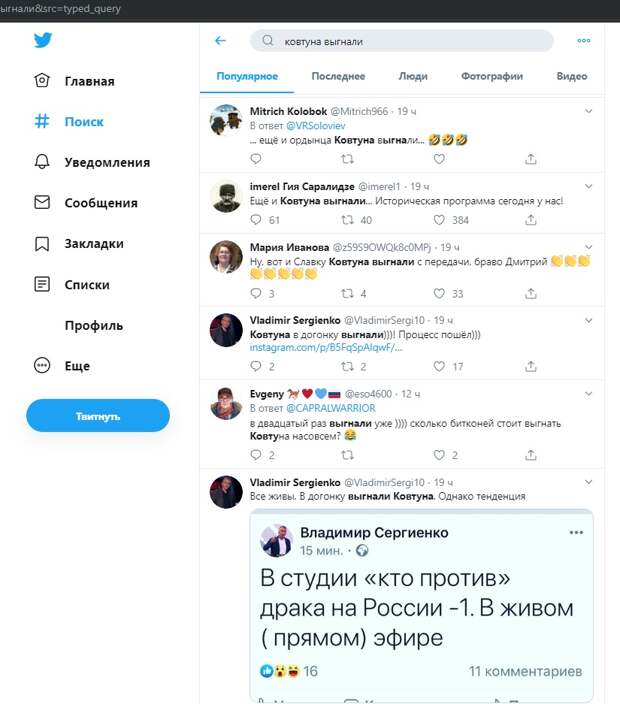Open the three-dot search options menu
620x704 pixels.
pos(584,41)
